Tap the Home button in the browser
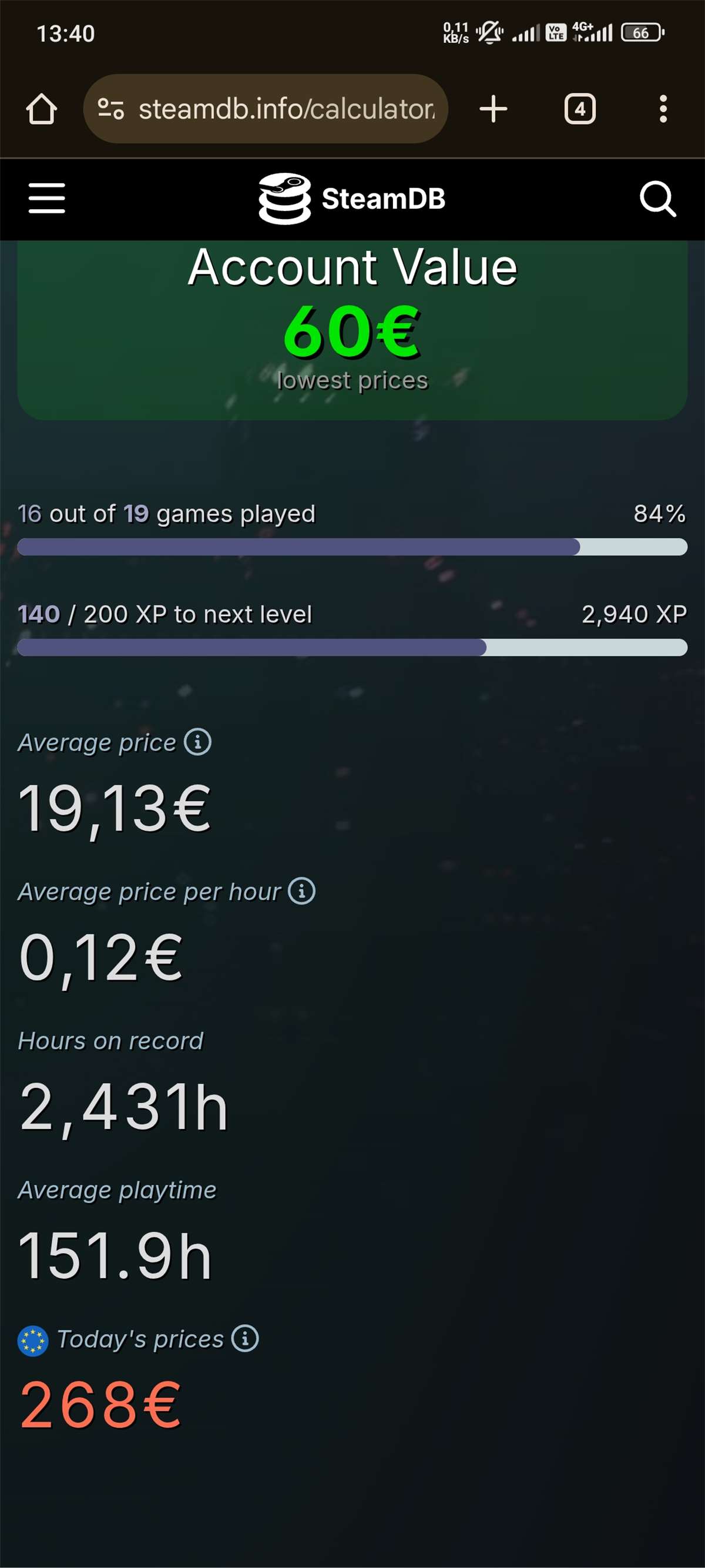Viewport: 705px width, 1568px height. point(41,108)
